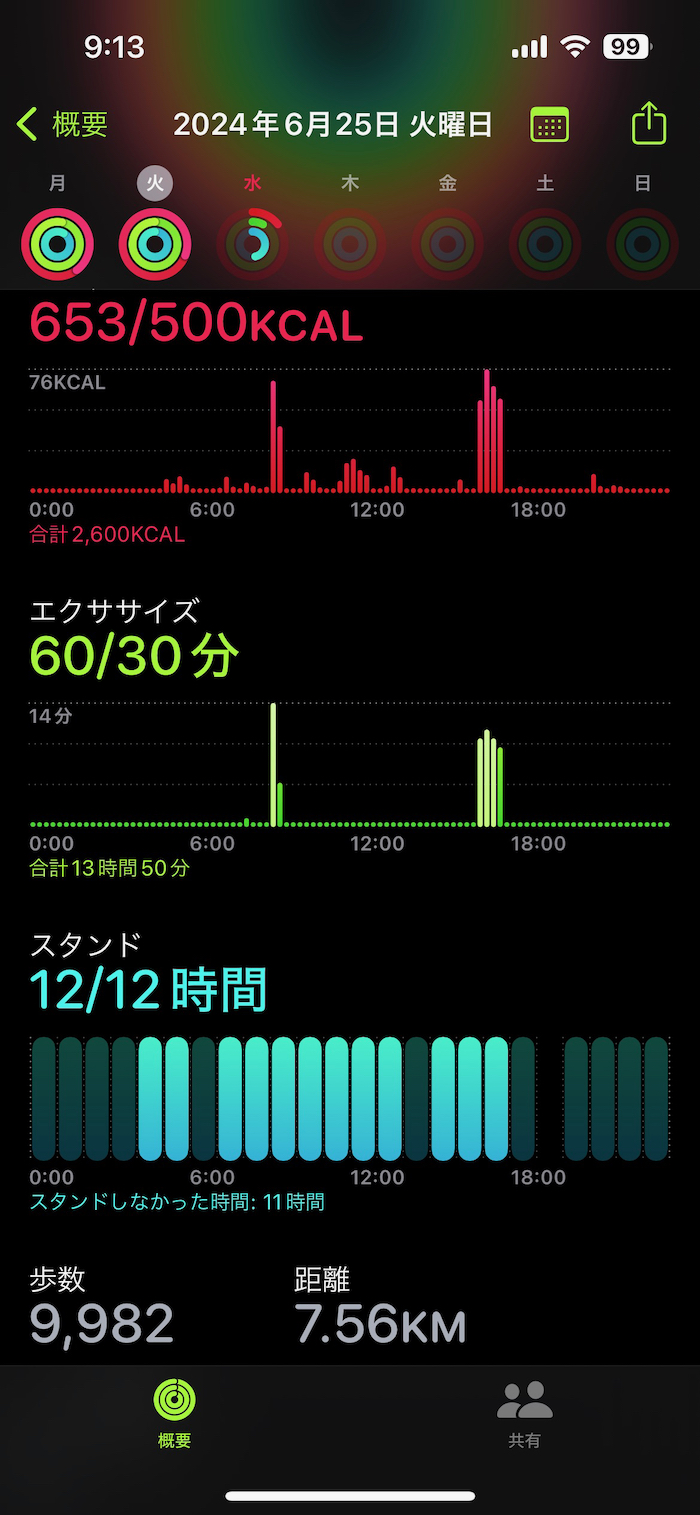The height and width of the screenshot is (1515, 700).
Task: Go back to 概要
Action: (62, 125)
